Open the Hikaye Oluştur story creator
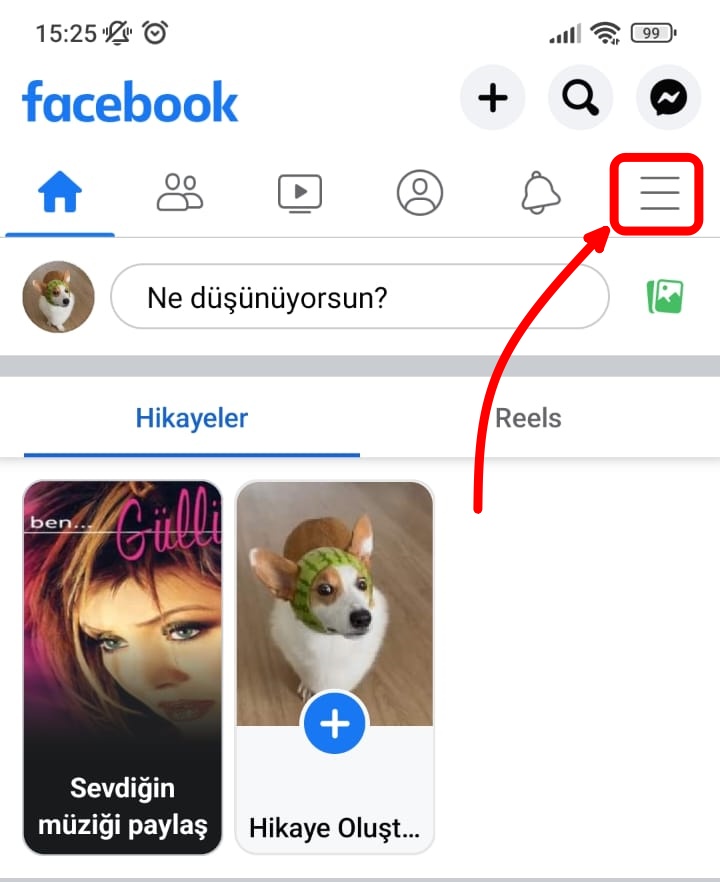Viewport: 720px width, 882px height. [335, 827]
